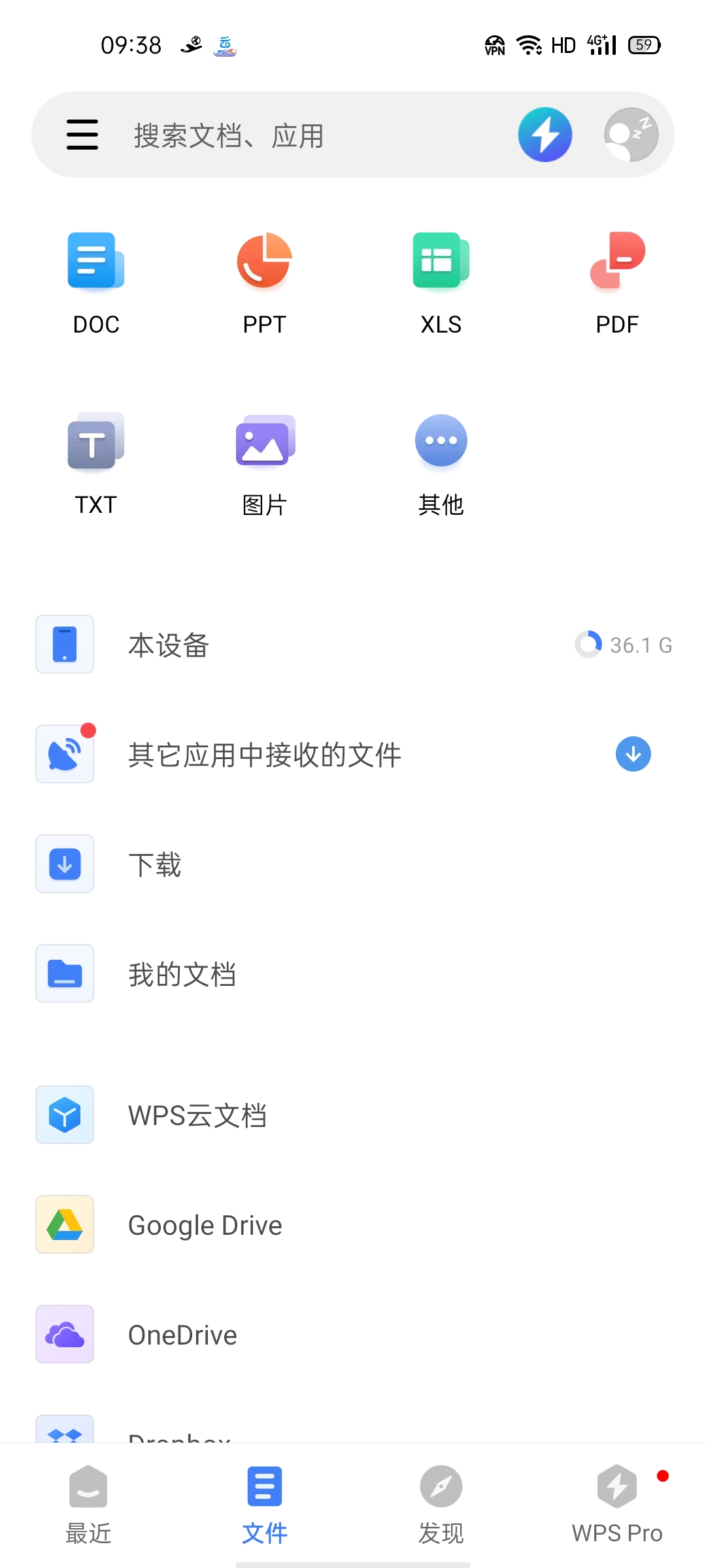Tap the blue lightning bolt icon
The width and height of the screenshot is (706, 1568).
click(545, 135)
